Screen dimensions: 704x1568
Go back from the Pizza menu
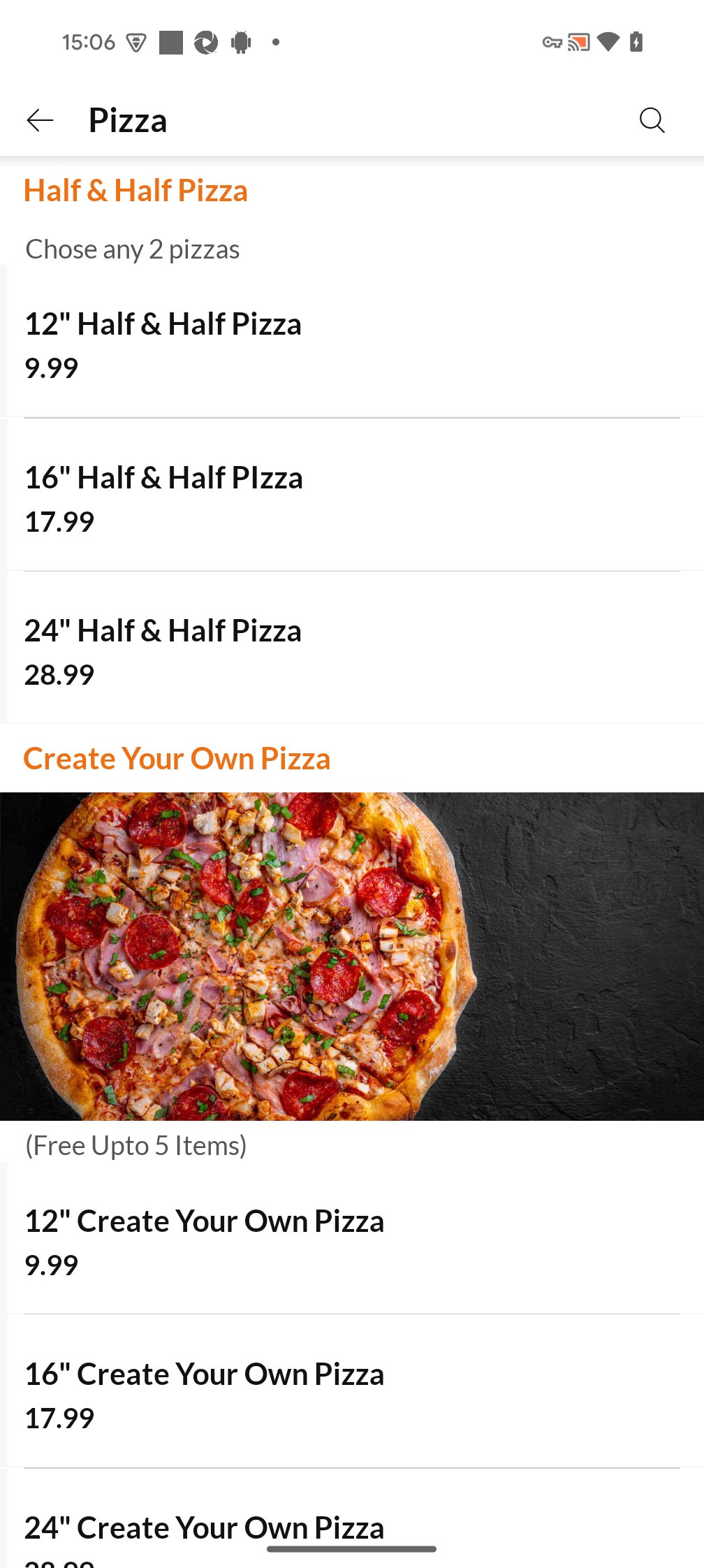point(40,120)
